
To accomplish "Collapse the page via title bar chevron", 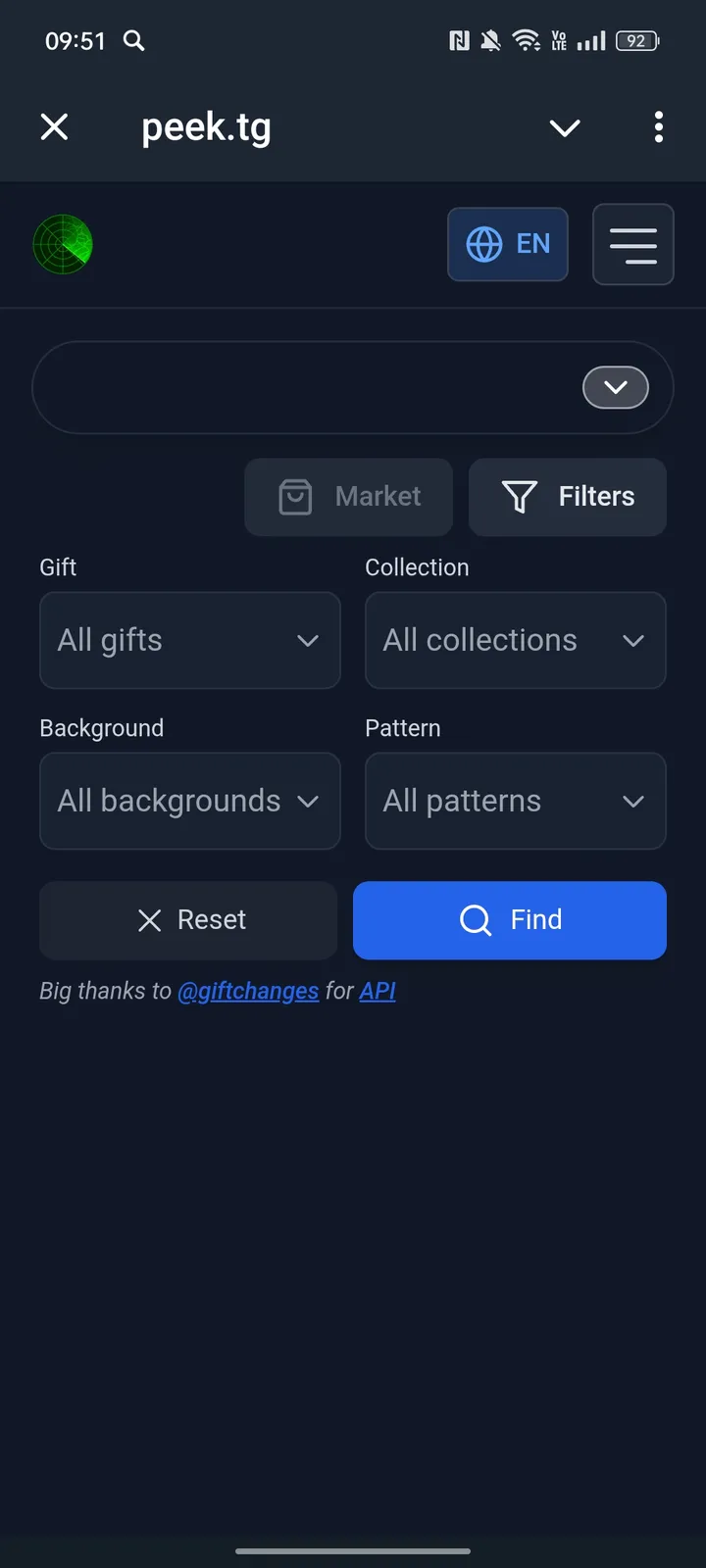I will 565,127.
